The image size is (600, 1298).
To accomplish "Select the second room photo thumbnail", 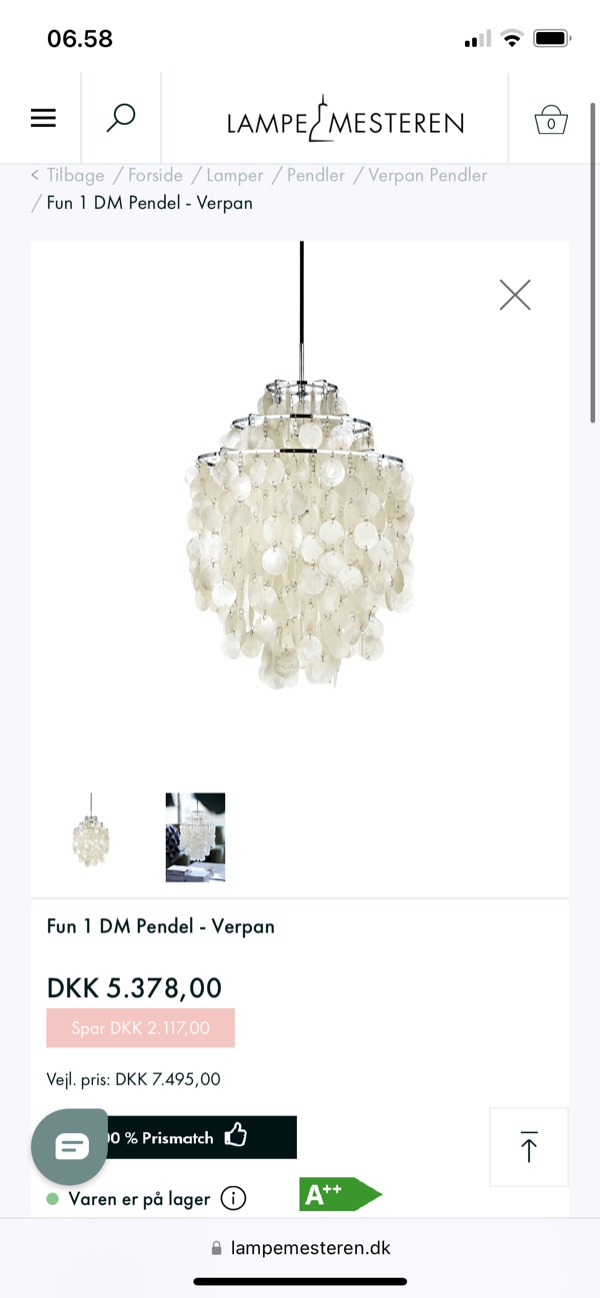I will pyautogui.click(x=195, y=837).
